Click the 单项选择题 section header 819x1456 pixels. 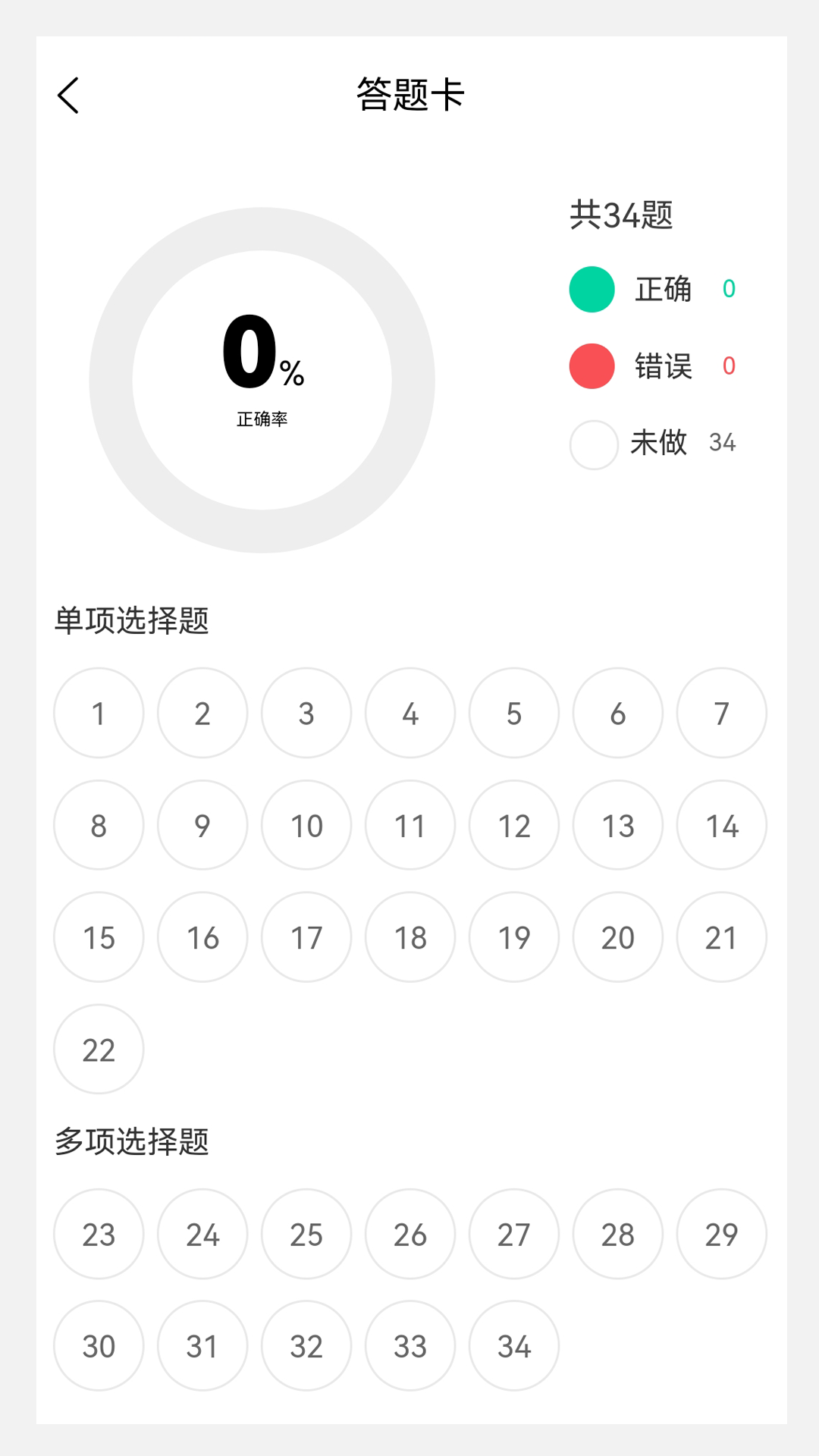pos(132,620)
